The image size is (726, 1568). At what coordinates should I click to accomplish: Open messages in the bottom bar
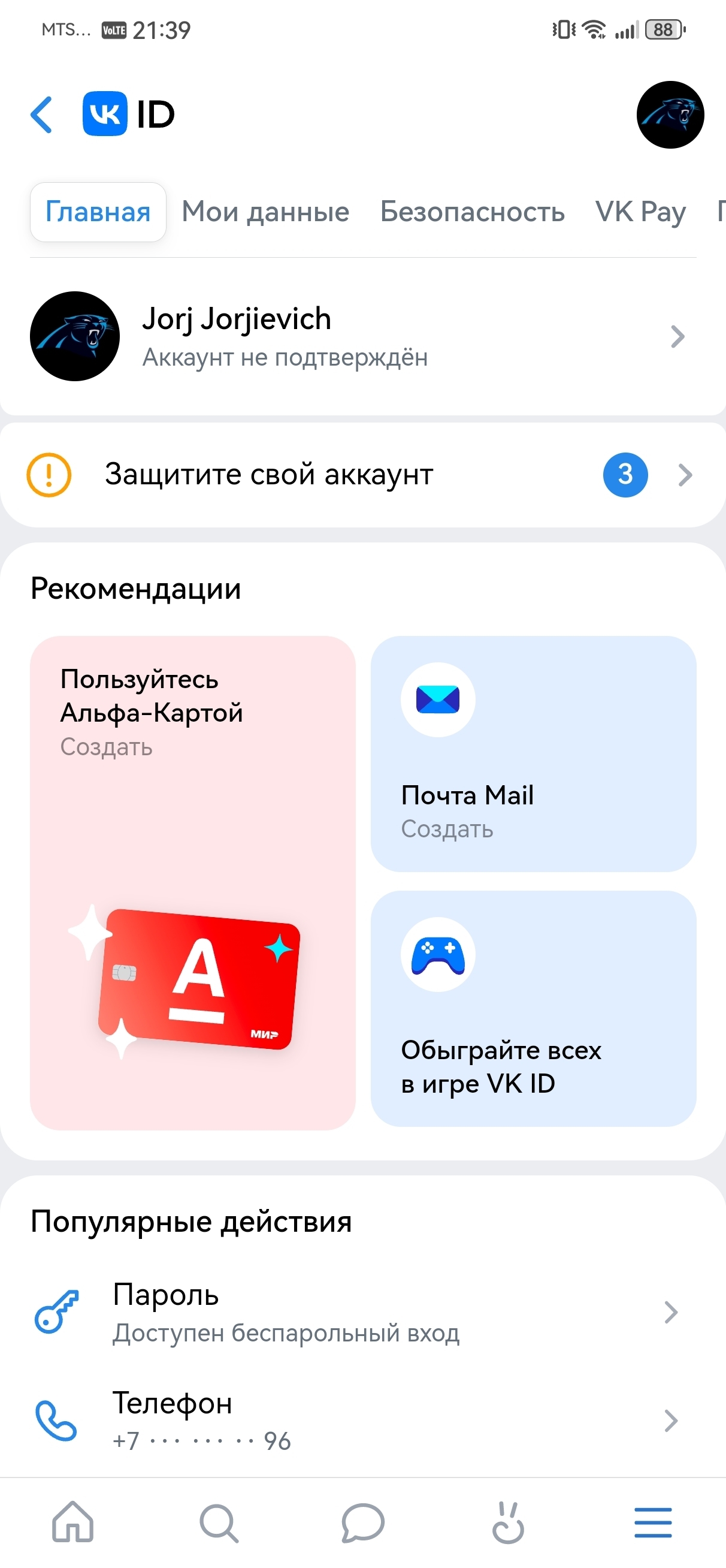click(x=362, y=1522)
